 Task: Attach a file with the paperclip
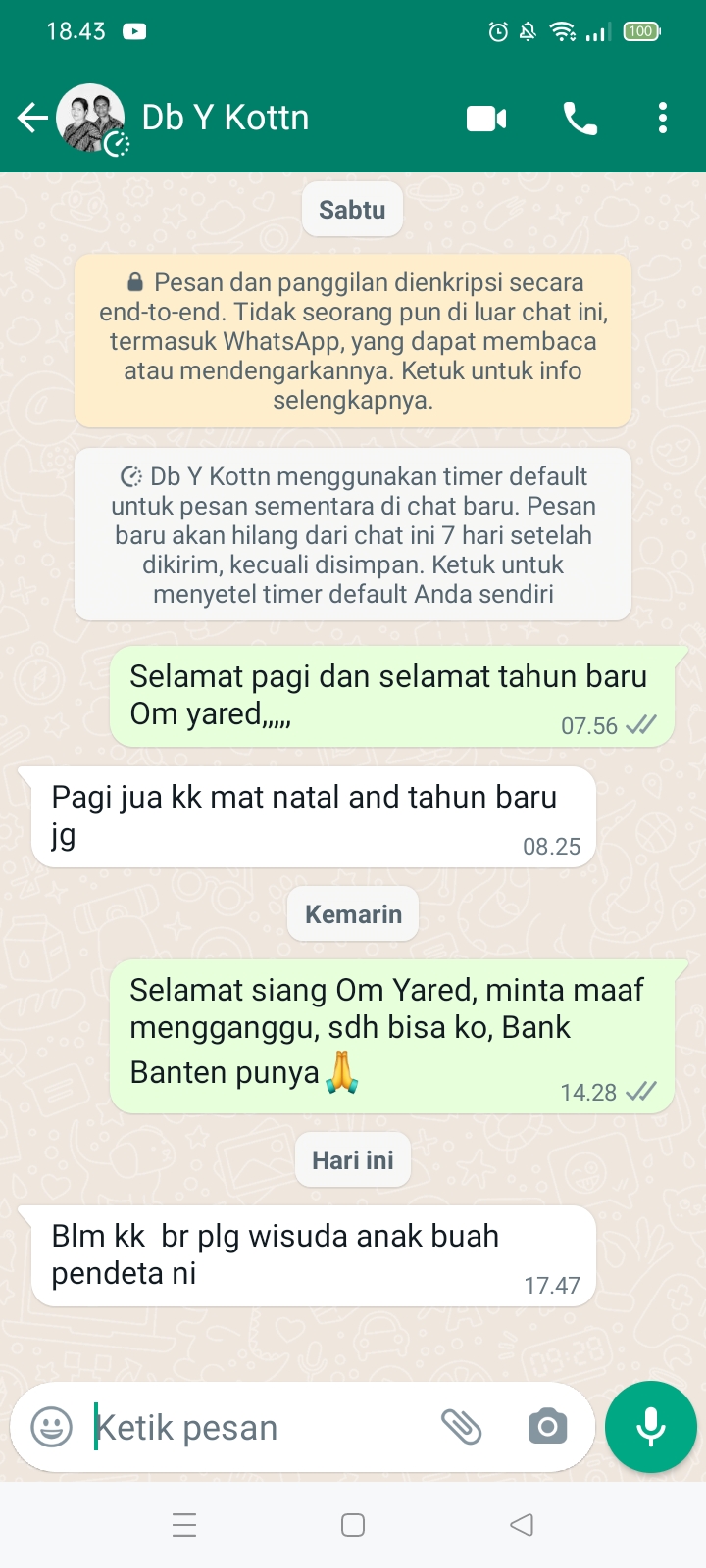(x=461, y=1427)
